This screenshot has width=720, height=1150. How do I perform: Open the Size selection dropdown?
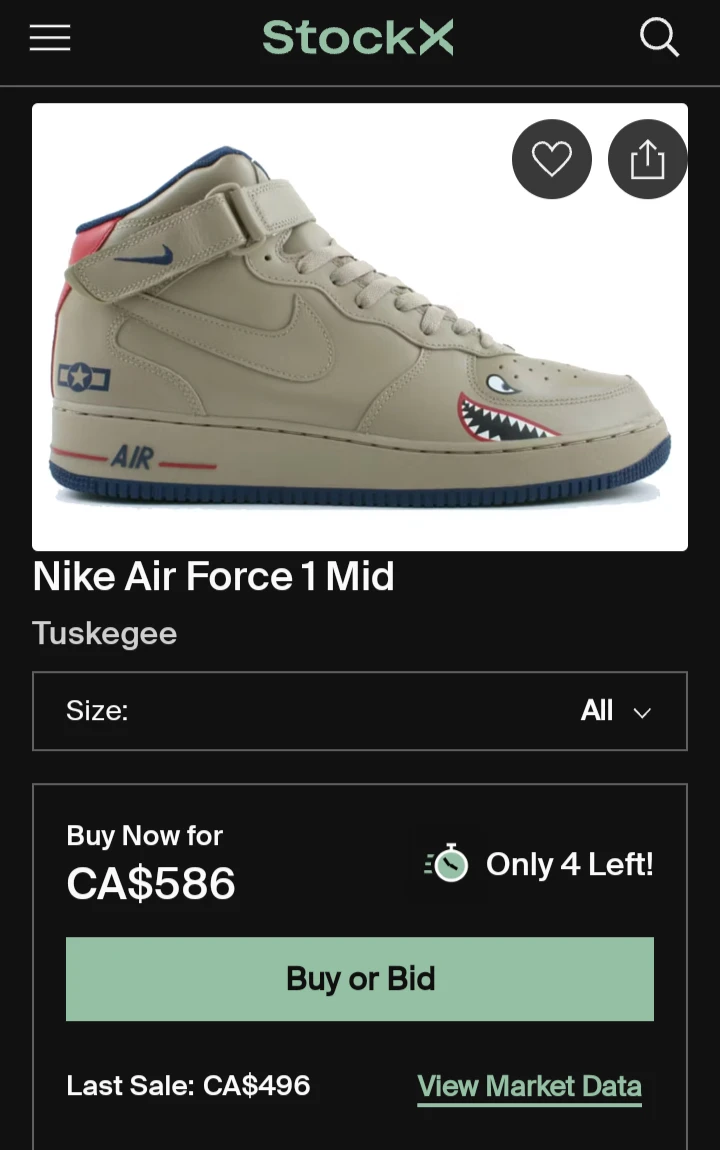click(360, 711)
